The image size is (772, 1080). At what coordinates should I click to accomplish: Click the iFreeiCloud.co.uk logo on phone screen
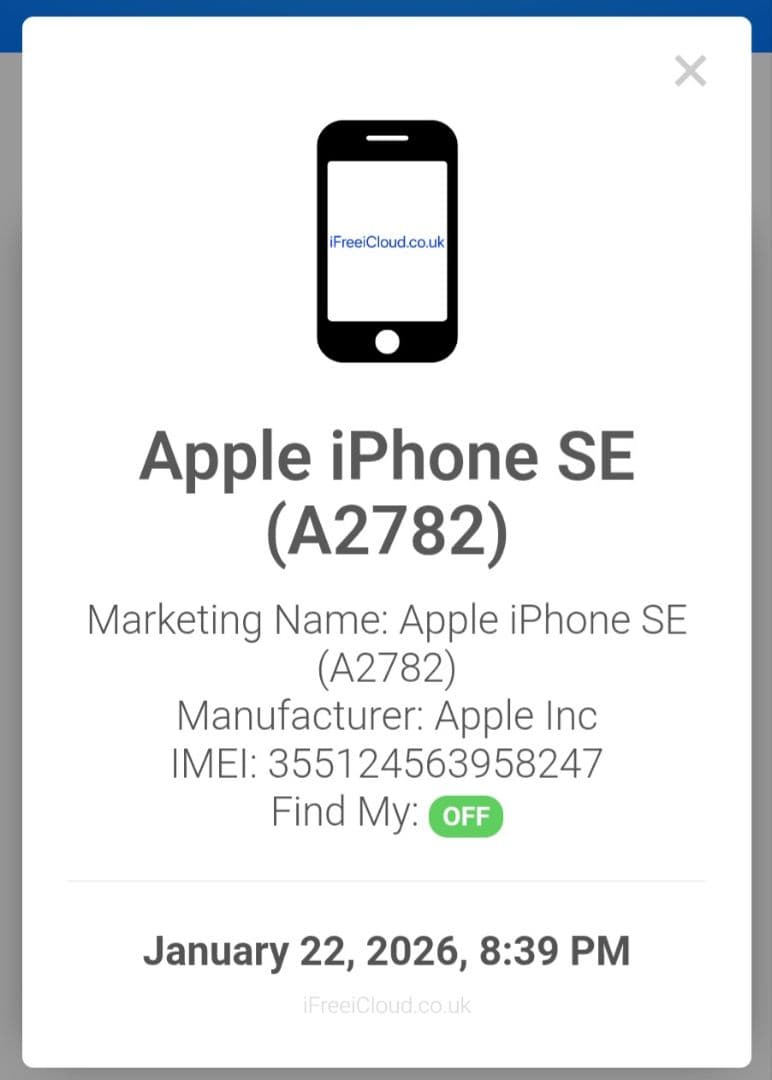(x=386, y=240)
